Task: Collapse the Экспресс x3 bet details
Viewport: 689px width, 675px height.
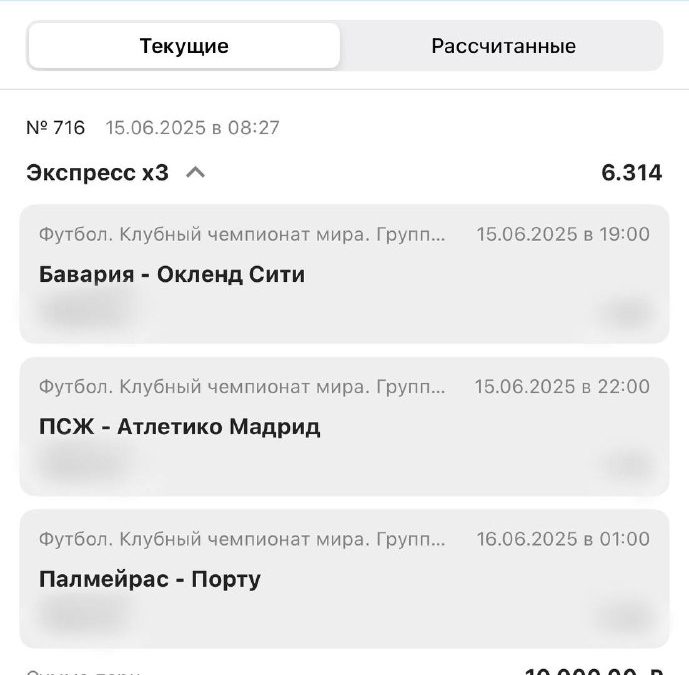Action: [x=196, y=173]
